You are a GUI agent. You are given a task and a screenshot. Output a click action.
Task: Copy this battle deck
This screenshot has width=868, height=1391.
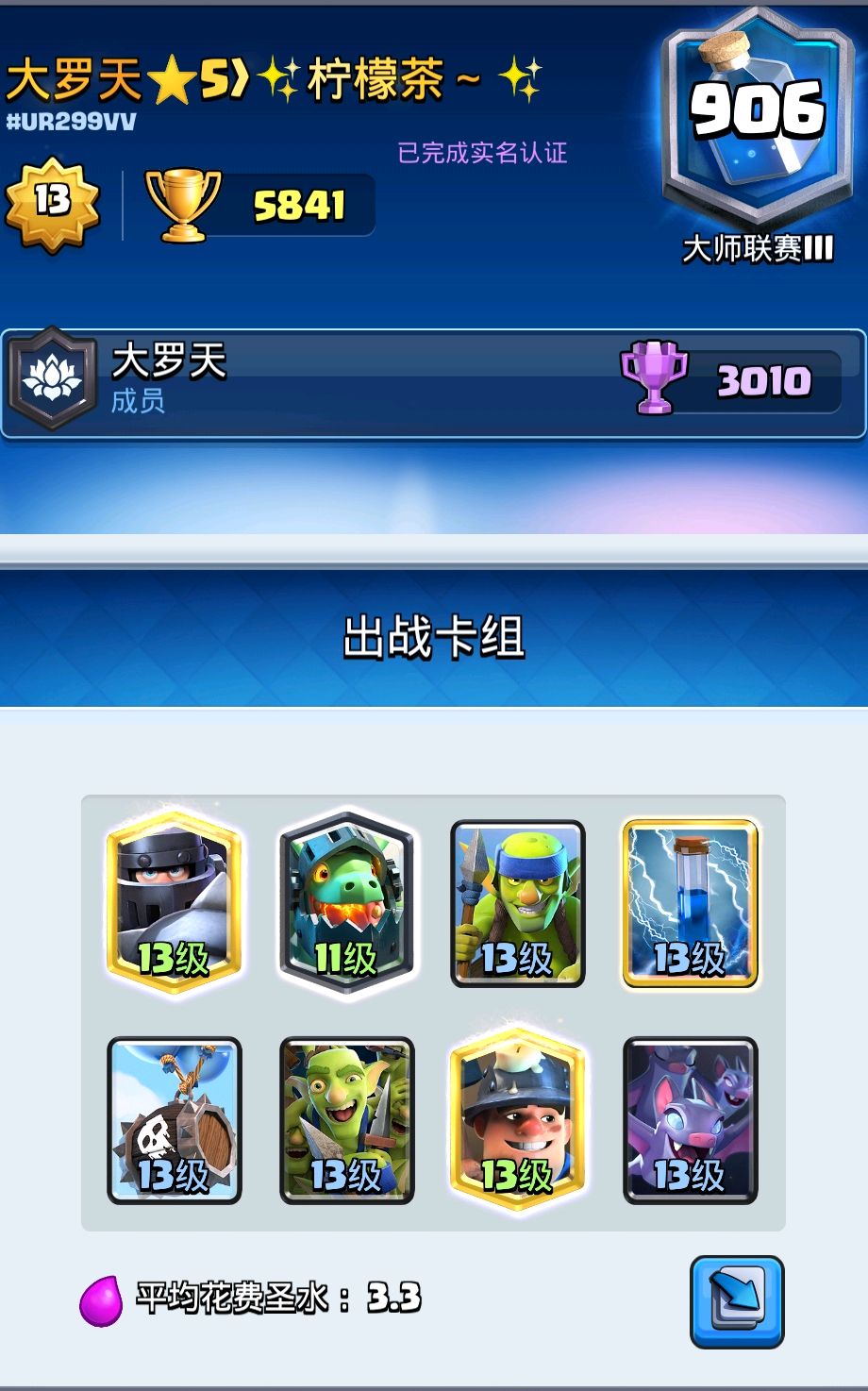(x=737, y=1301)
